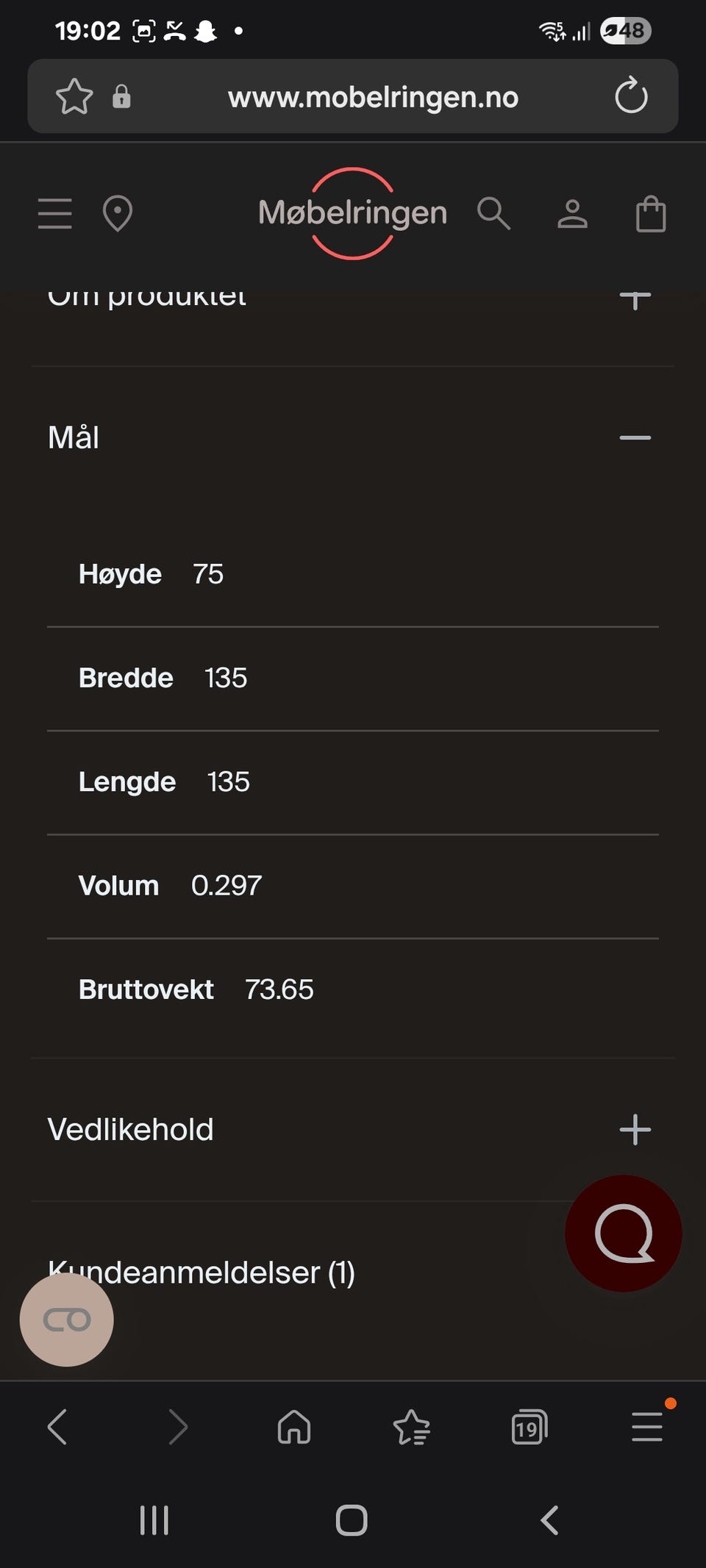This screenshot has width=706, height=1568.
Task: Open the user account icon
Action: coord(572,214)
